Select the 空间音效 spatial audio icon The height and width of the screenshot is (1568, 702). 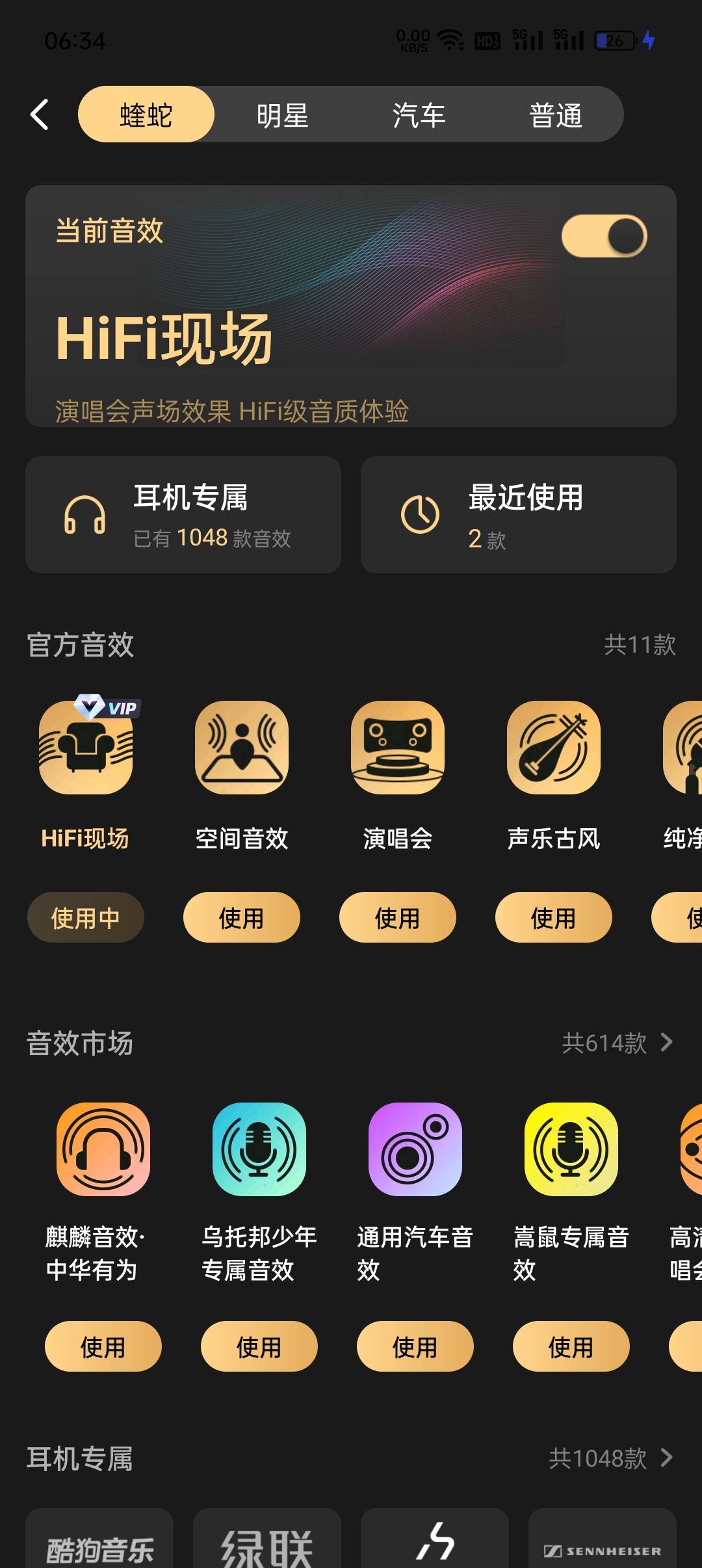tap(241, 749)
